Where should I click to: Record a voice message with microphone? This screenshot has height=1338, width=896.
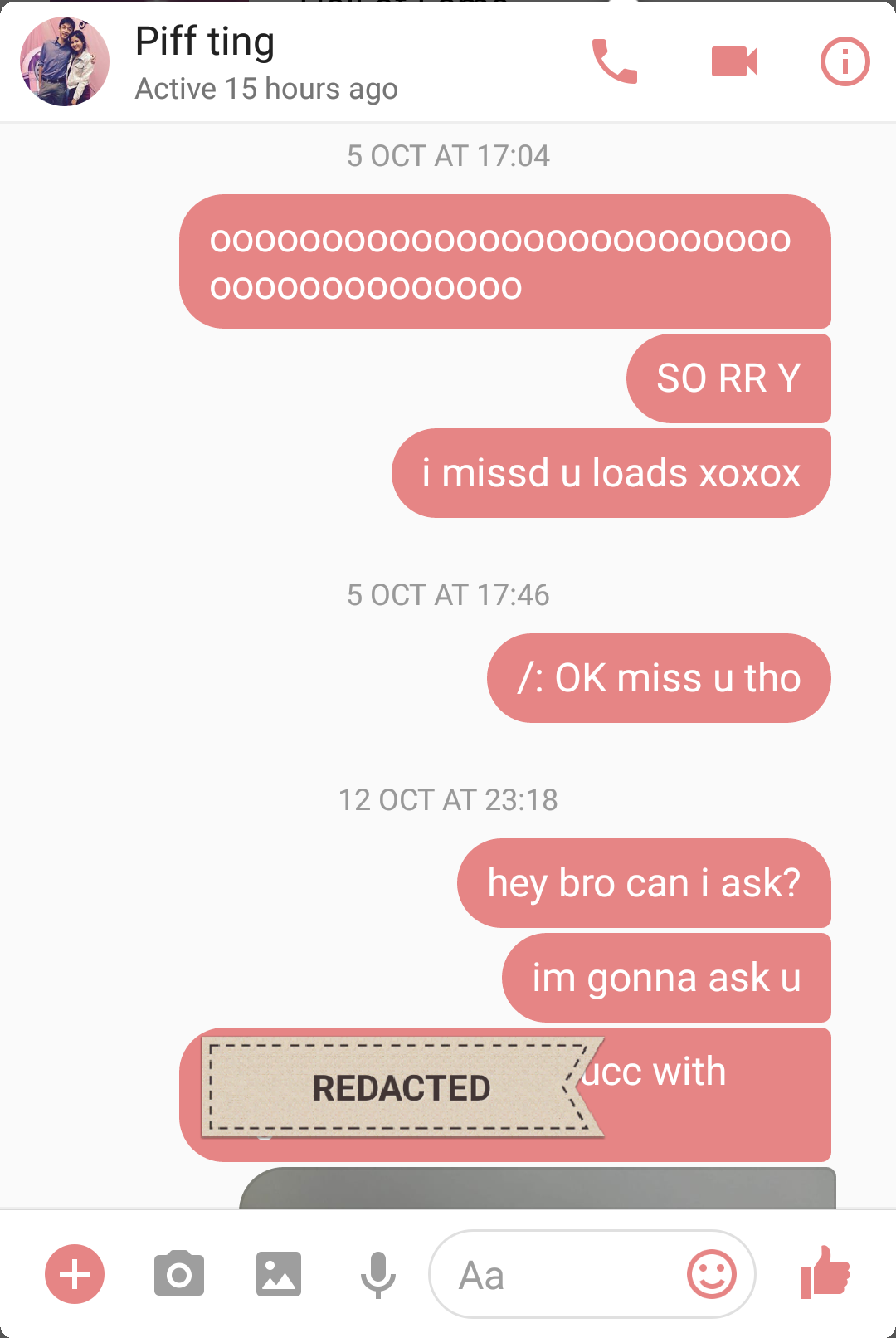coord(378,1274)
